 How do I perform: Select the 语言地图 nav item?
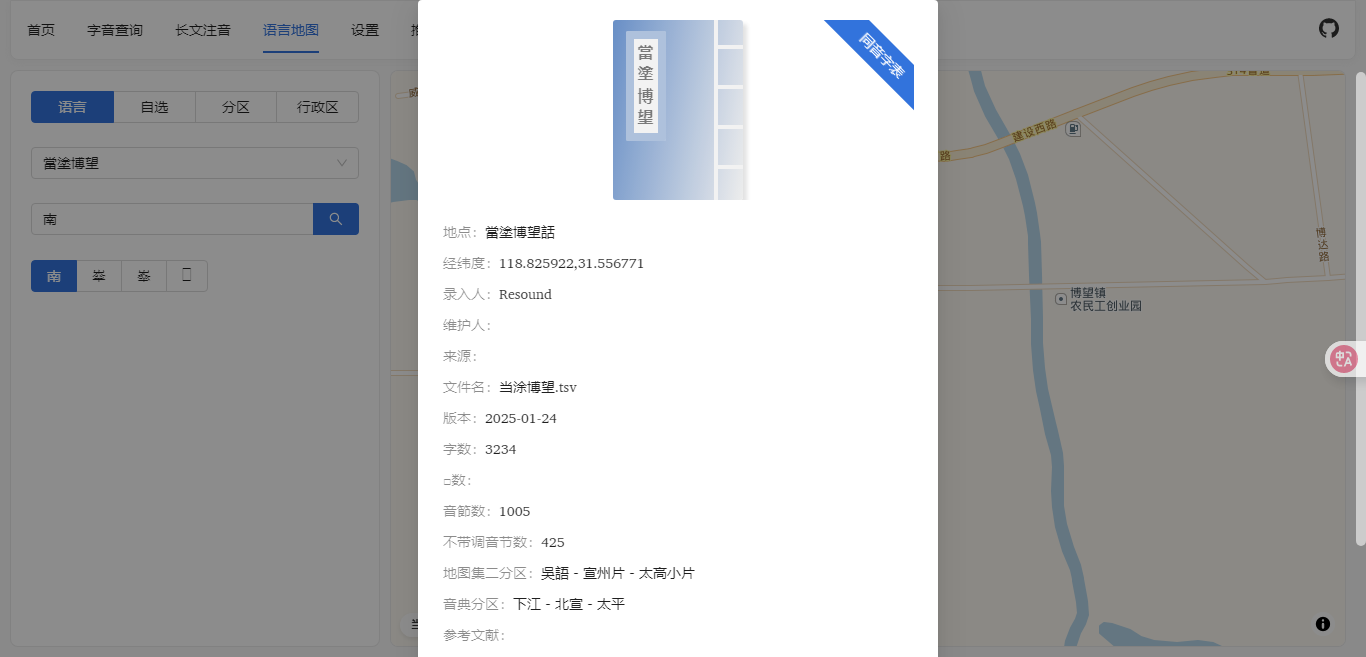pos(291,30)
